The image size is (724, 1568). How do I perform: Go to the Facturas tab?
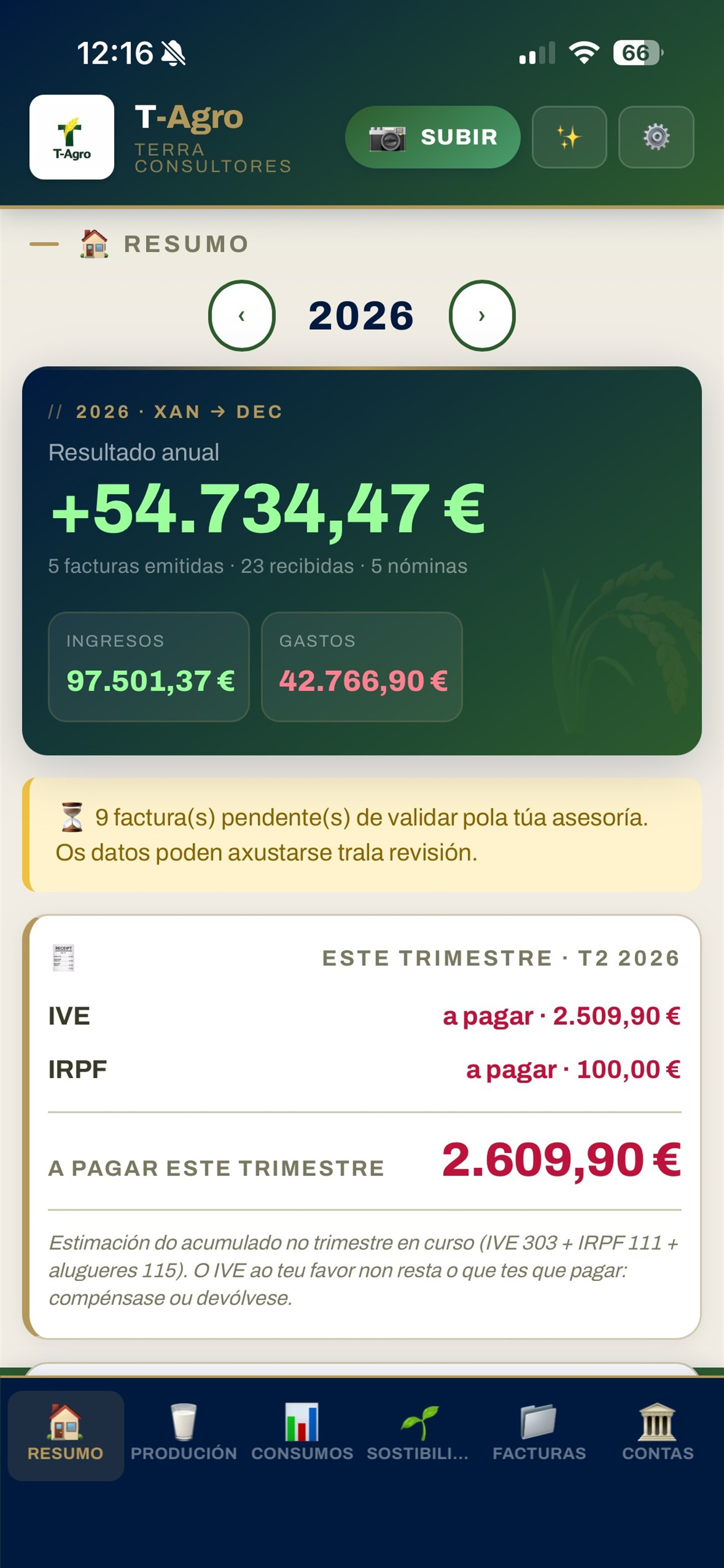click(x=539, y=1436)
